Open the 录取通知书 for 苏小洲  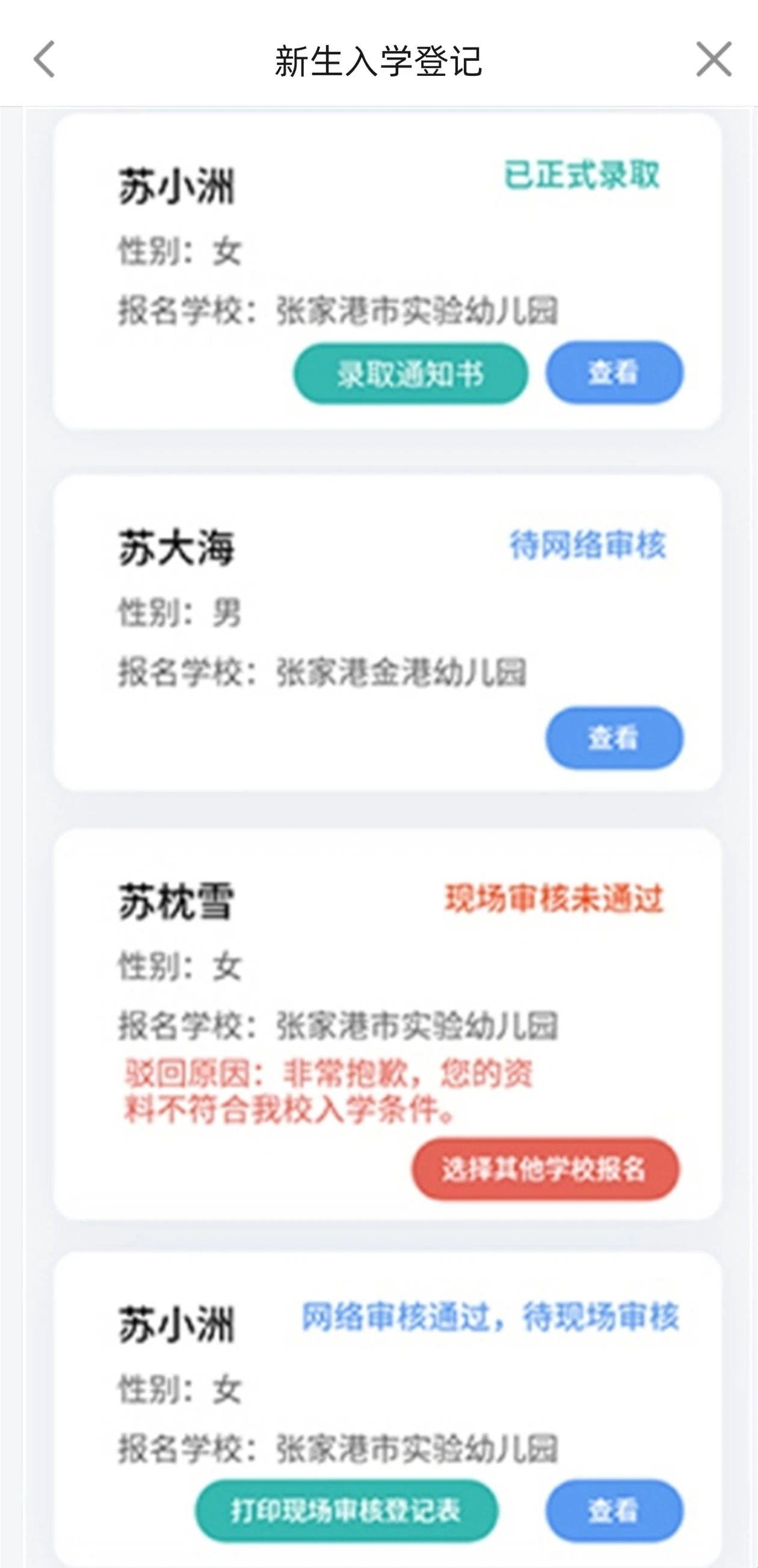[x=411, y=374]
